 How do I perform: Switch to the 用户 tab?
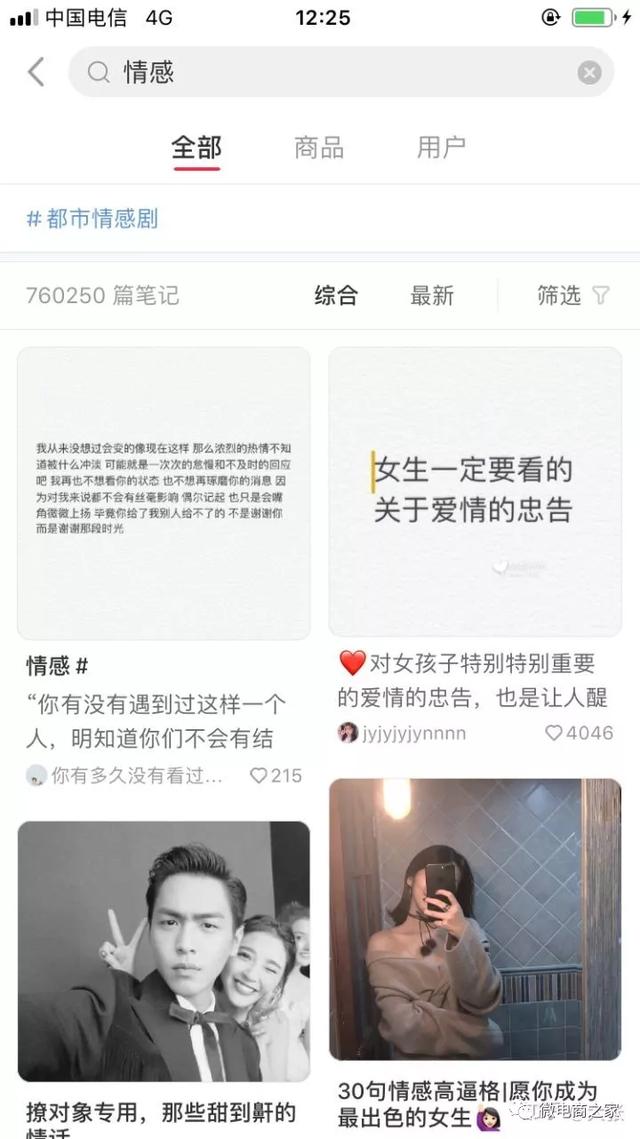[441, 148]
